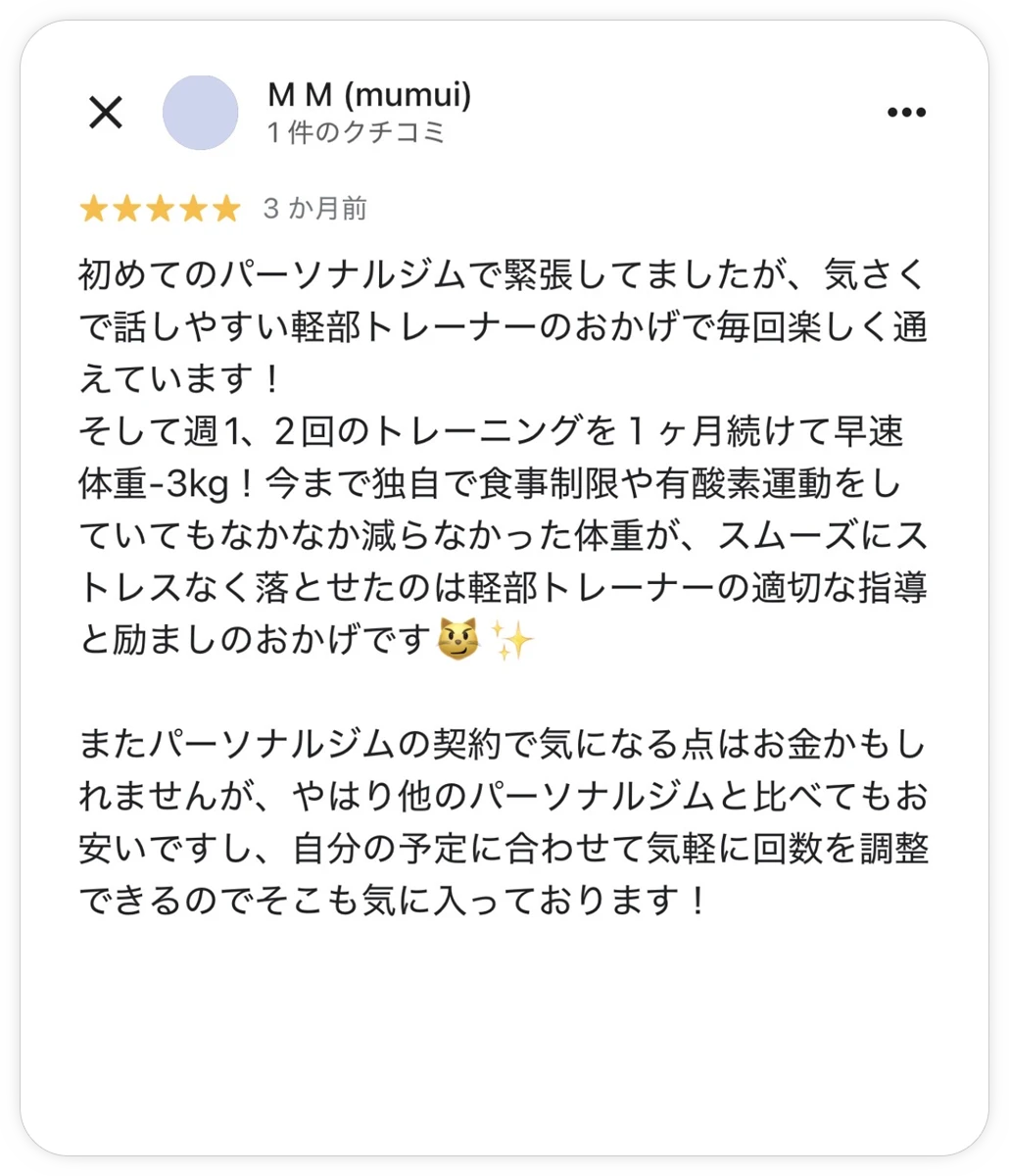Screen dimensions: 1009x1176
Task: Open reviewer name M M (mumui)
Action: coord(368,96)
